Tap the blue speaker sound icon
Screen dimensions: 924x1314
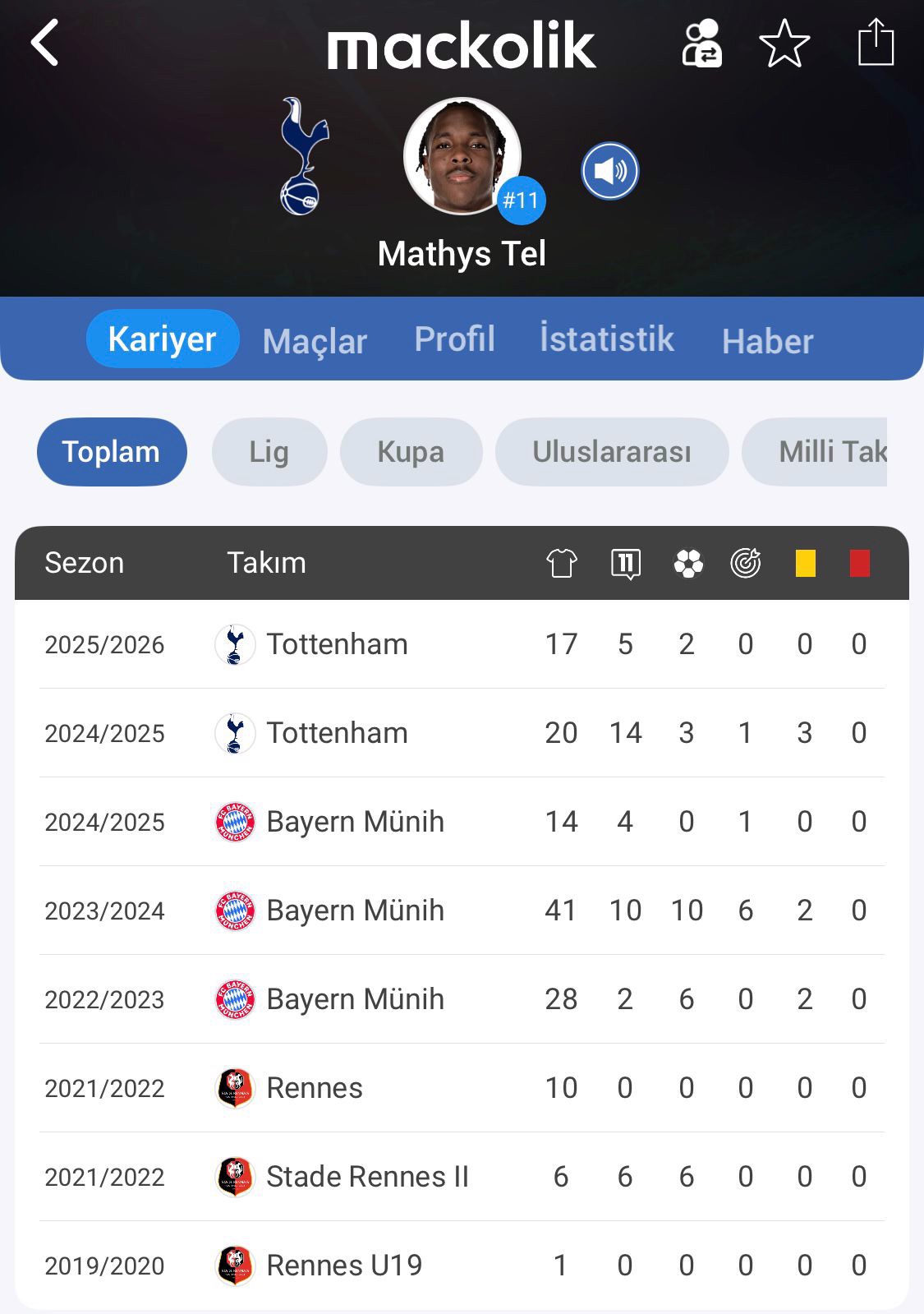(609, 171)
